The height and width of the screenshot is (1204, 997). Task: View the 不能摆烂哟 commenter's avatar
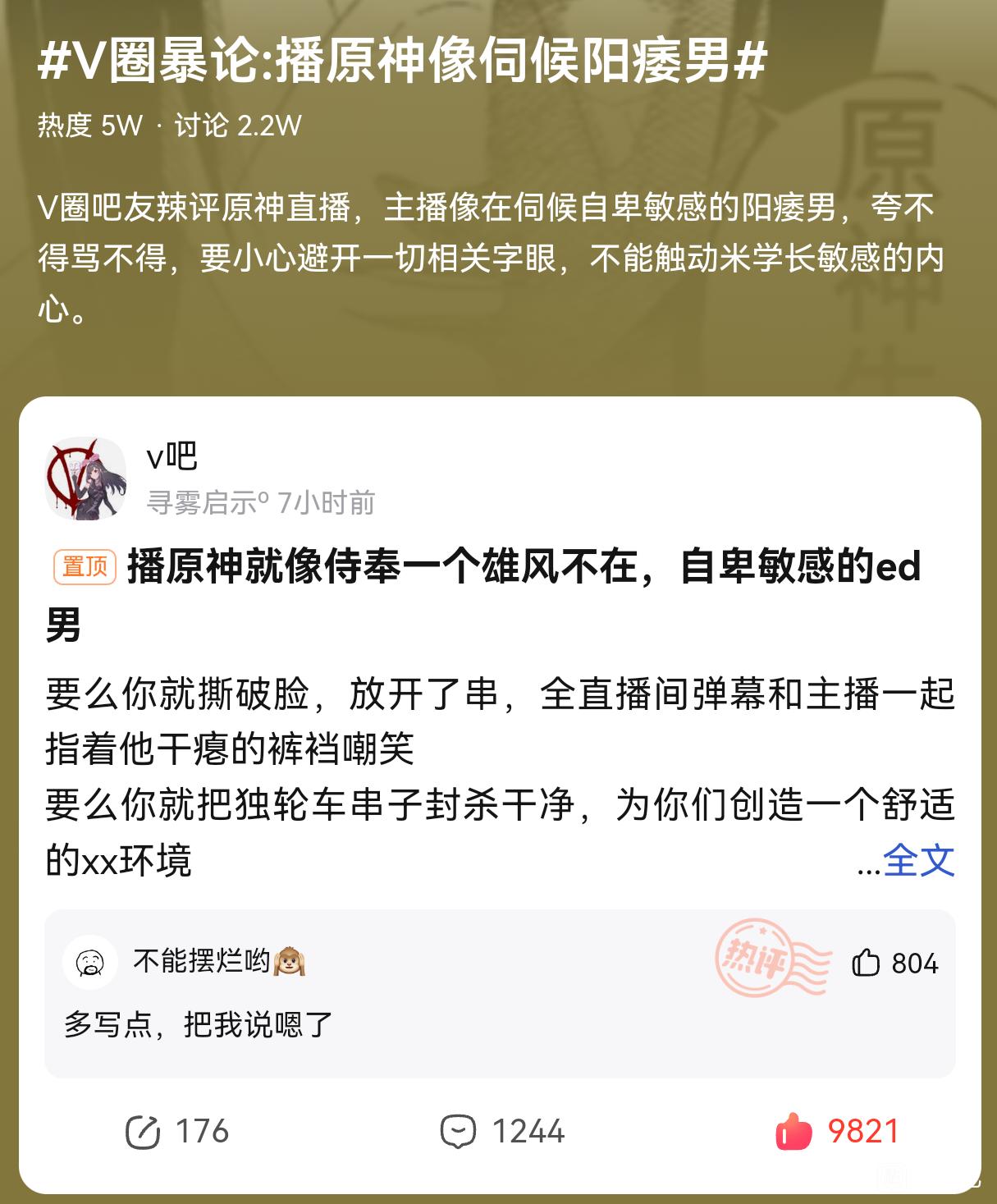(89, 961)
